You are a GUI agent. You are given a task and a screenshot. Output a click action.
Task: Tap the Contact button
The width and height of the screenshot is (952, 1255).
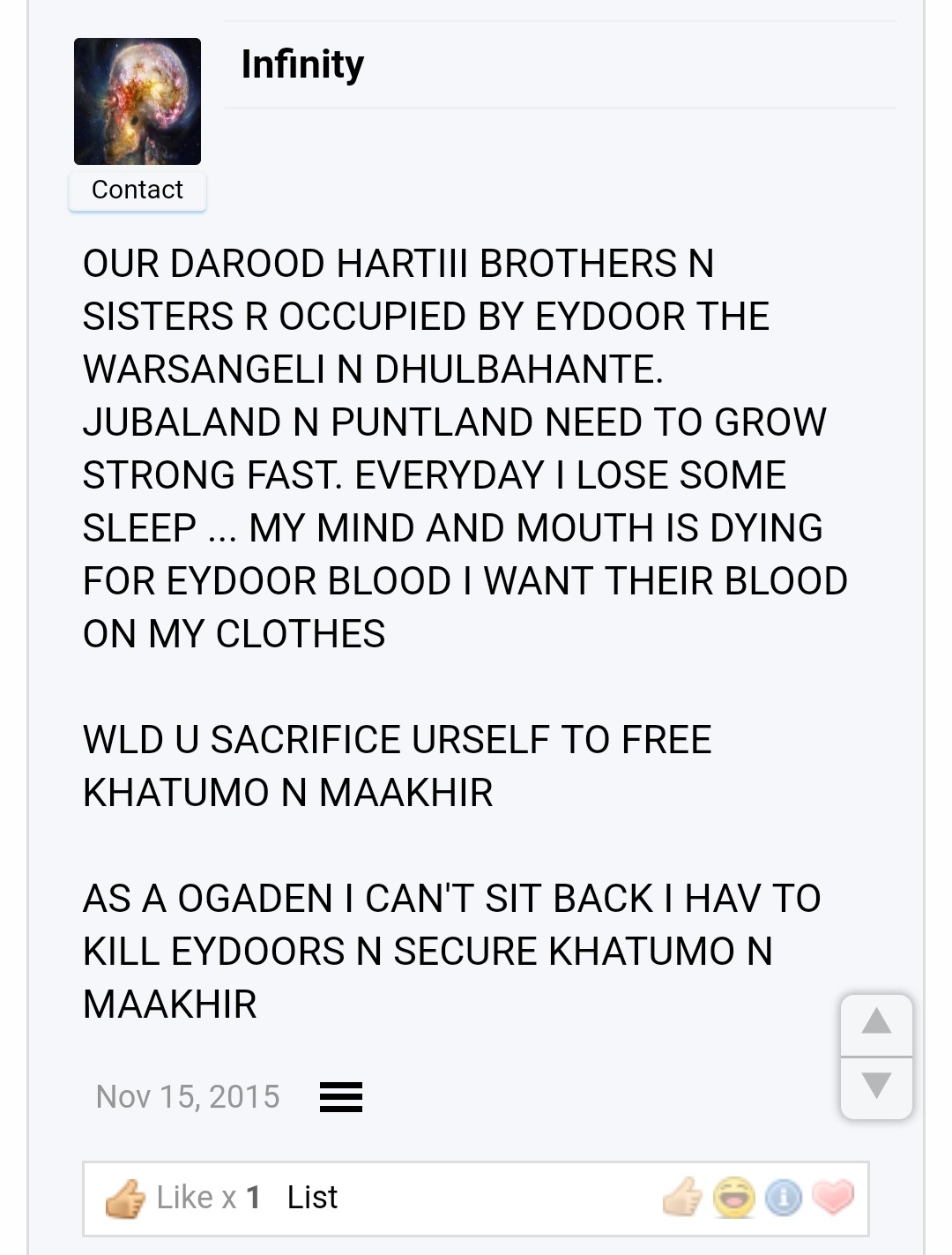pyautogui.click(x=138, y=190)
